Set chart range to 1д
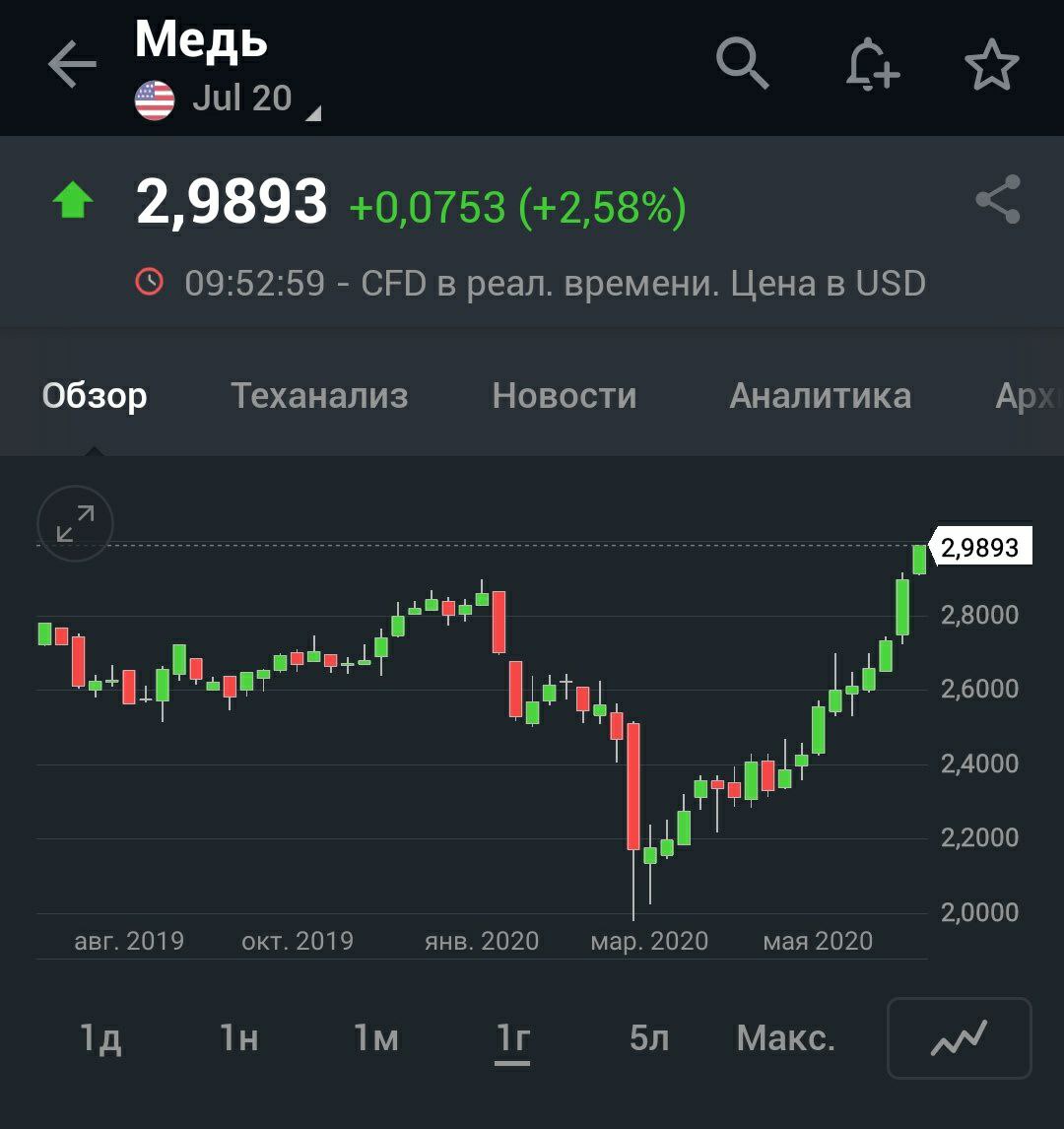This screenshot has width=1064, height=1129. [x=100, y=1038]
